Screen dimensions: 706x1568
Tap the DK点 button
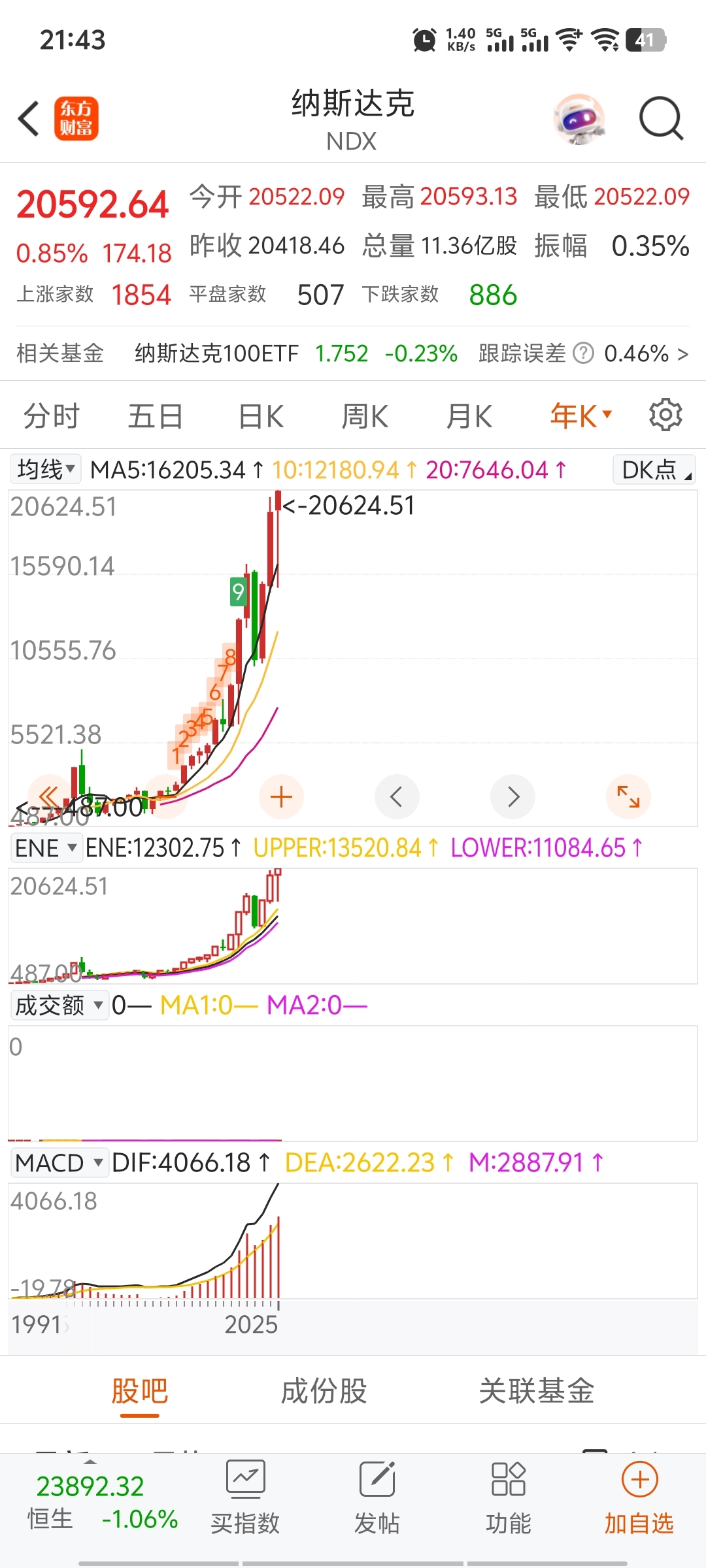[654, 469]
